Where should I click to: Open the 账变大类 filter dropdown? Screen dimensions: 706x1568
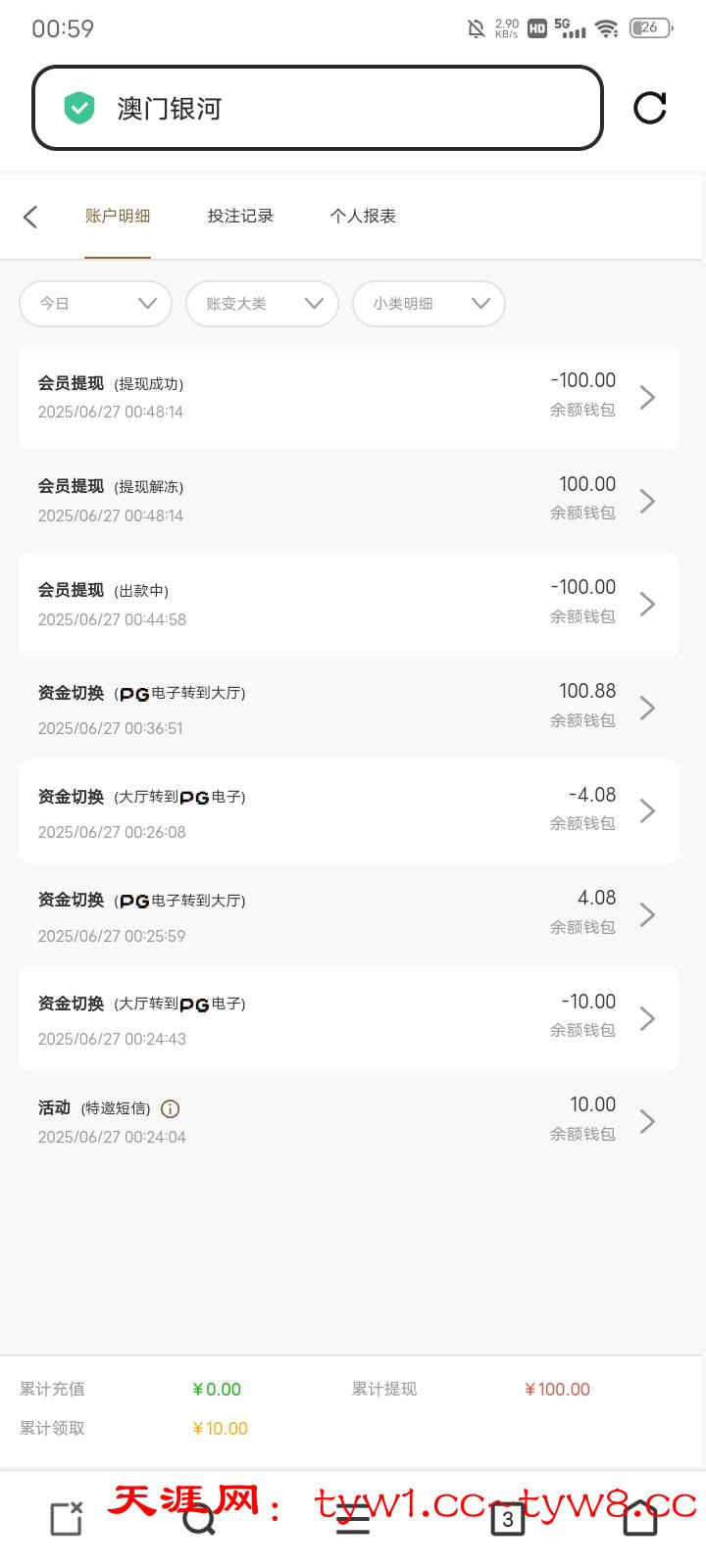262,304
